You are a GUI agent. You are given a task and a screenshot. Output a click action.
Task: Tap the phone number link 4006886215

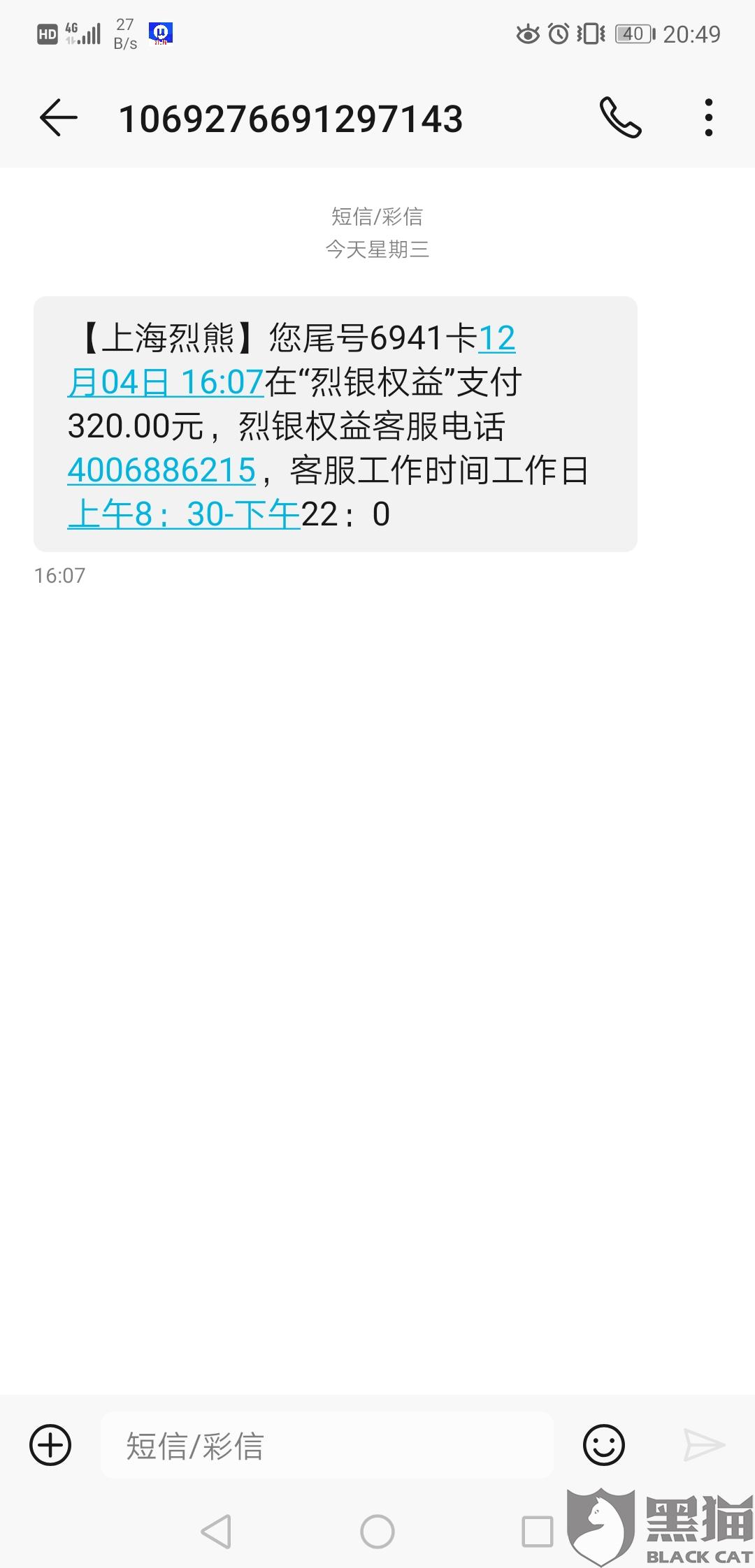coord(161,470)
